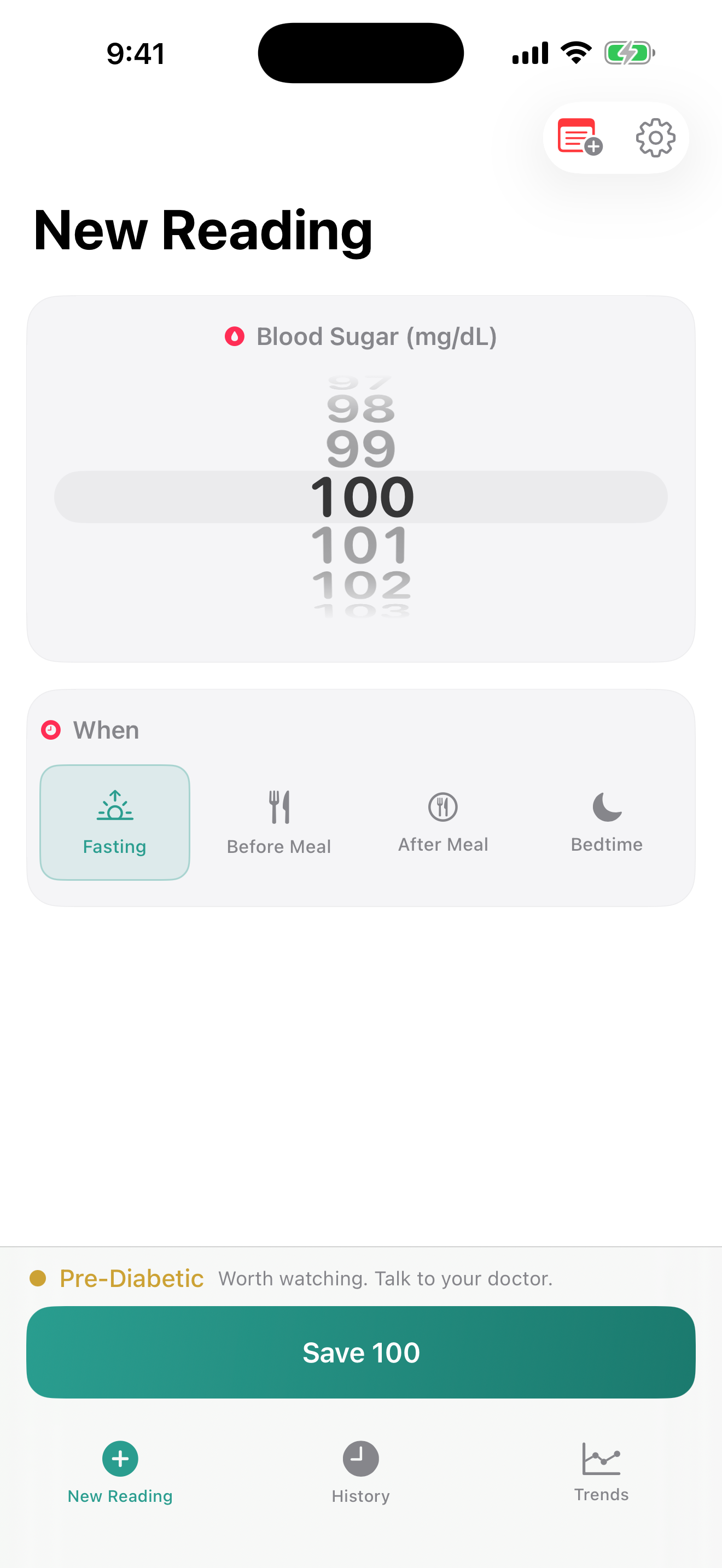The width and height of the screenshot is (722, 1568).
Task: Open the Trends chart icon
Action: [x=602, y=1459]
